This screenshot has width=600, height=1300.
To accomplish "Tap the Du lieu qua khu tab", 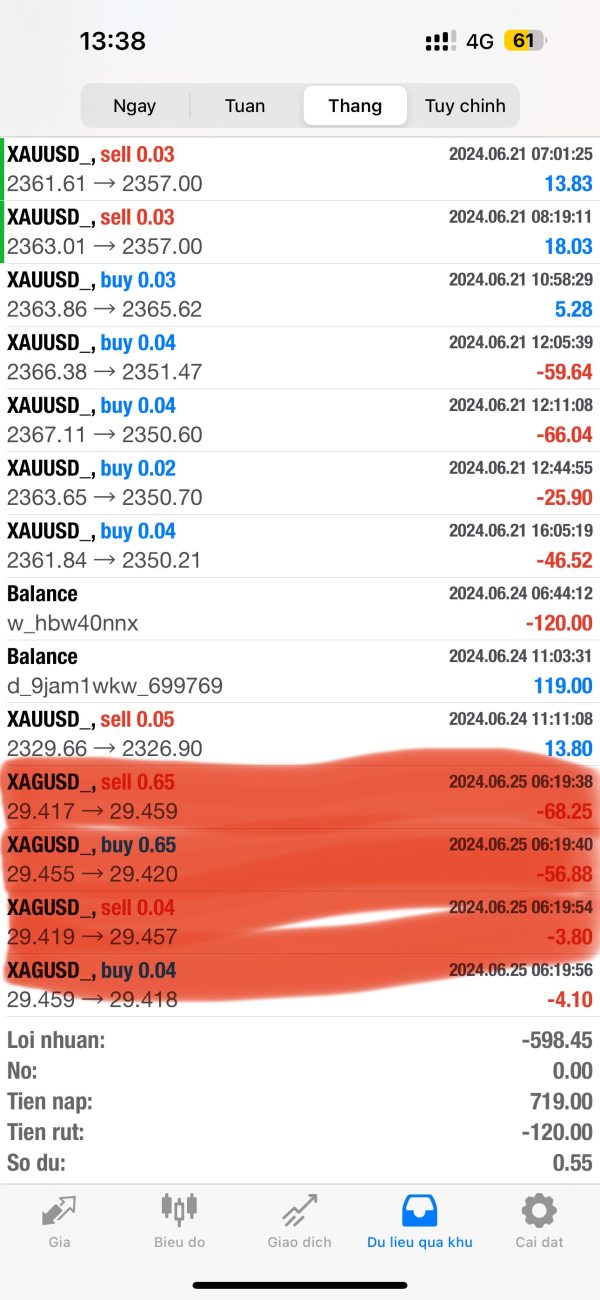I will tap(420, 1221).
